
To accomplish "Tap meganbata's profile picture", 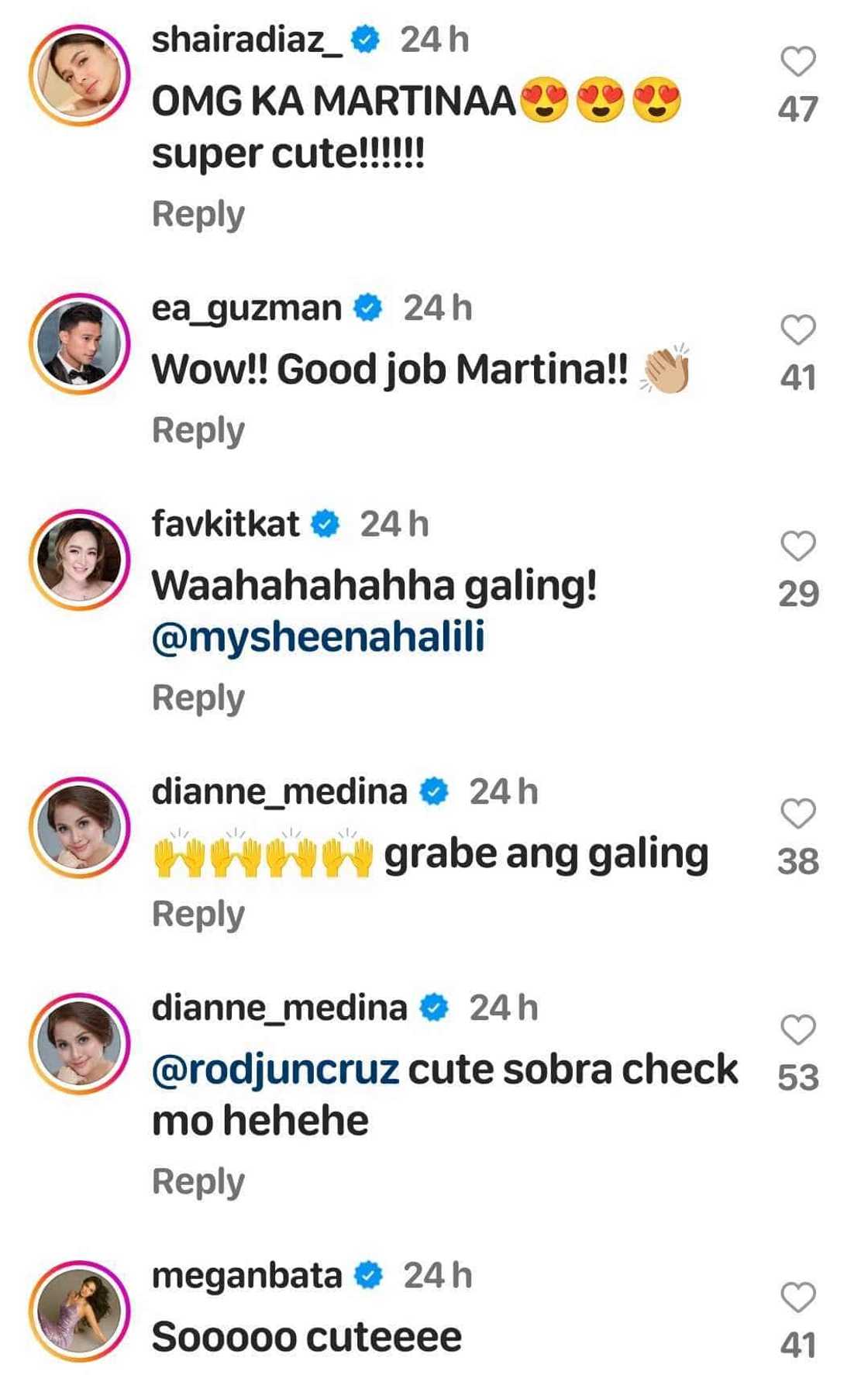I will (x=80, y=1311).
